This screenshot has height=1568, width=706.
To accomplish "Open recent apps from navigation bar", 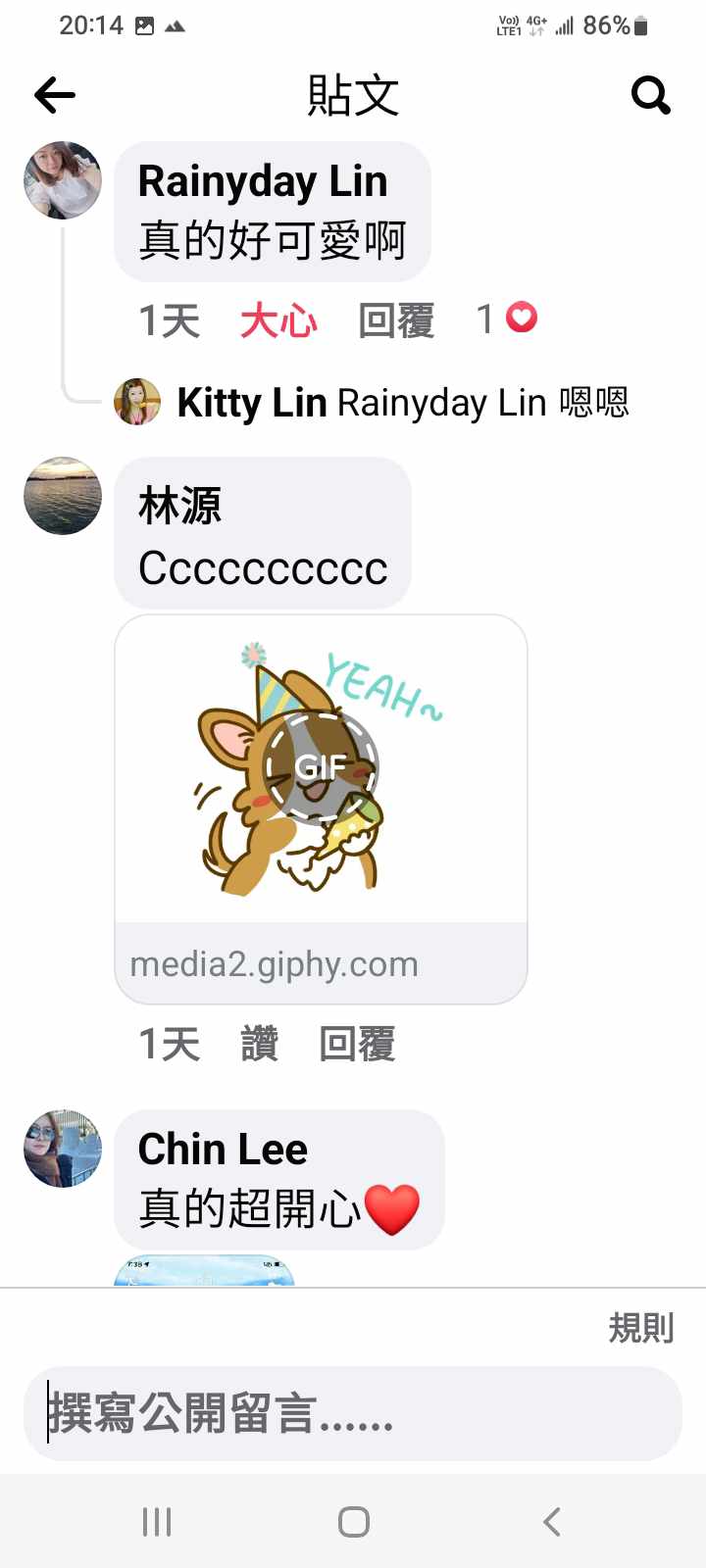I will coord(157,1522).
